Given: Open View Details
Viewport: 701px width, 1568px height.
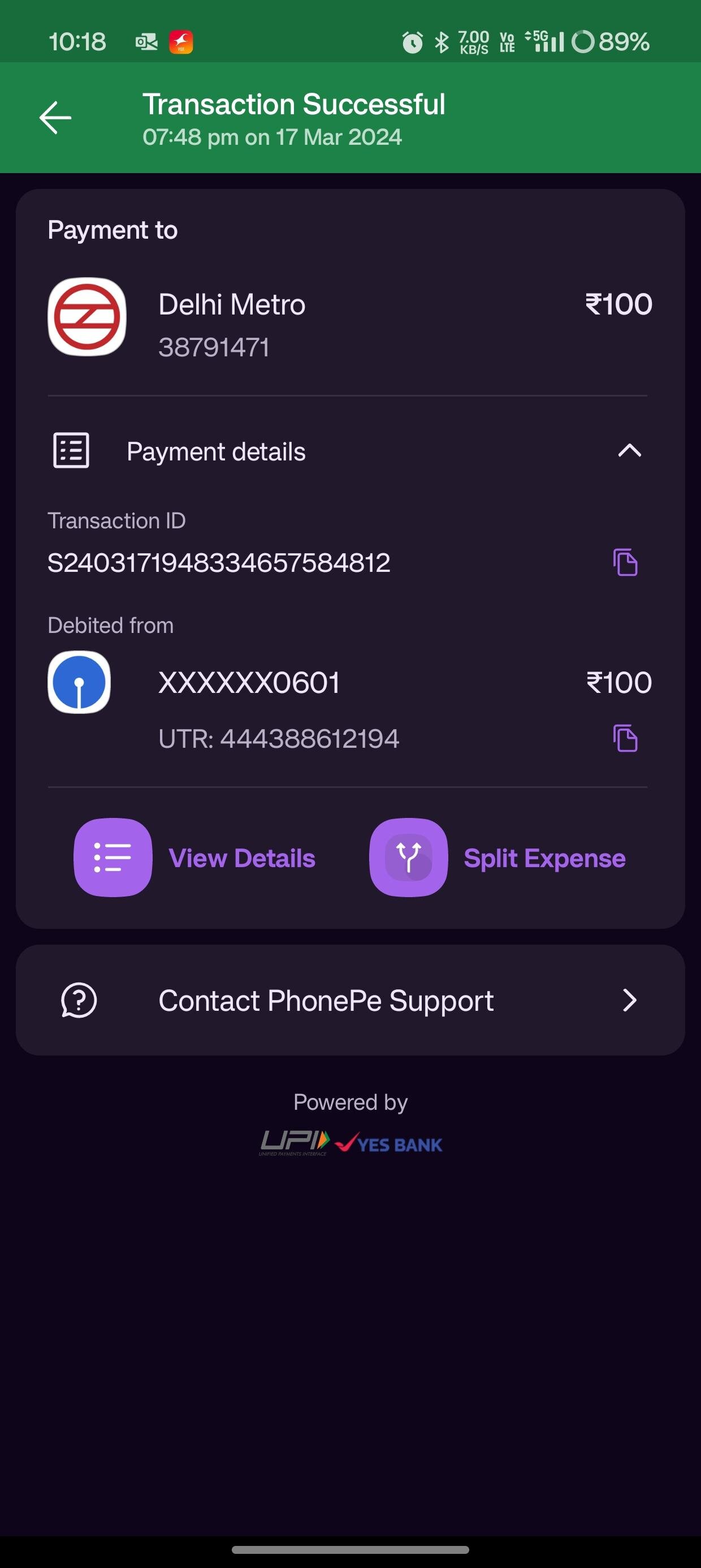Looking at the screenshot, I should [194, 858].
